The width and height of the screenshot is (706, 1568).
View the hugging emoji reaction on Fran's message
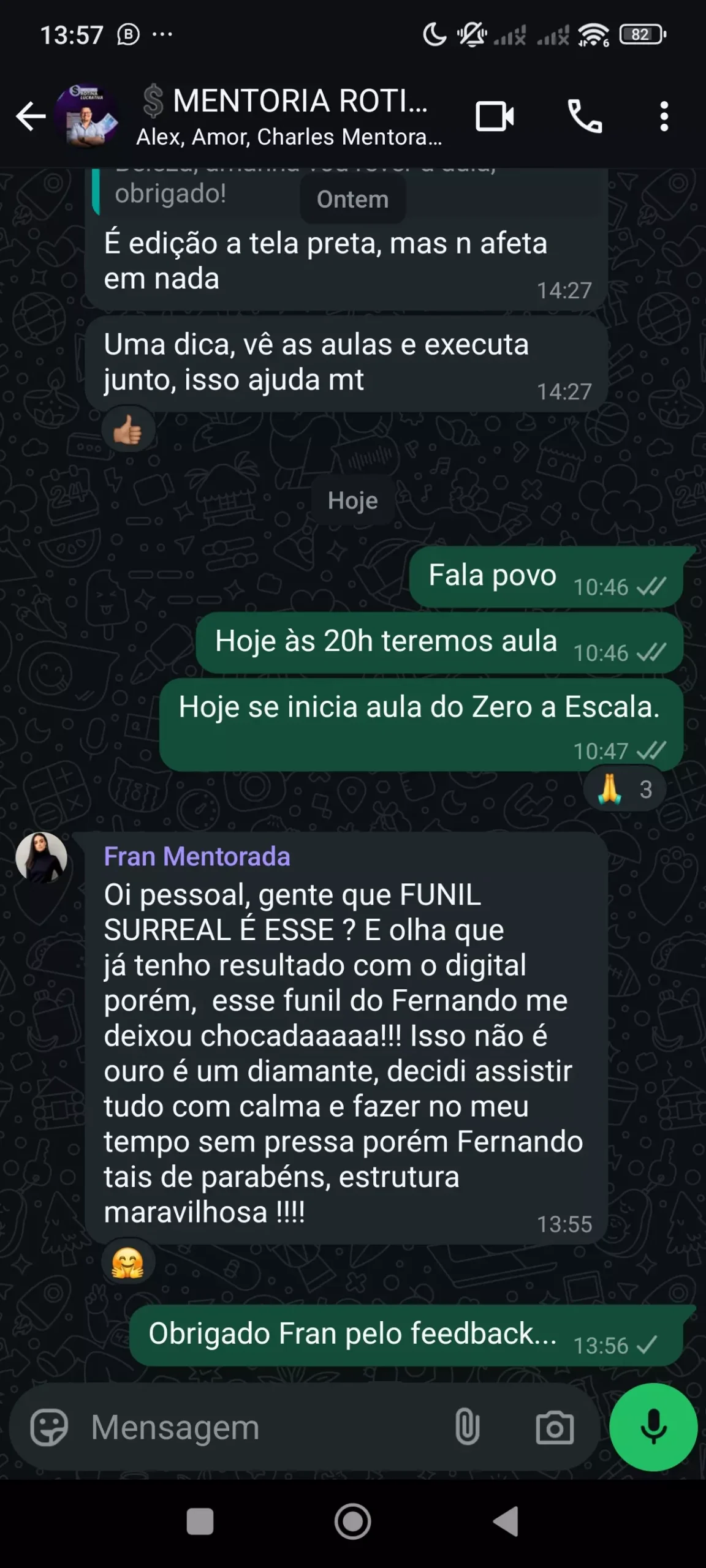pyautogui.click(x=127, y=1263)
